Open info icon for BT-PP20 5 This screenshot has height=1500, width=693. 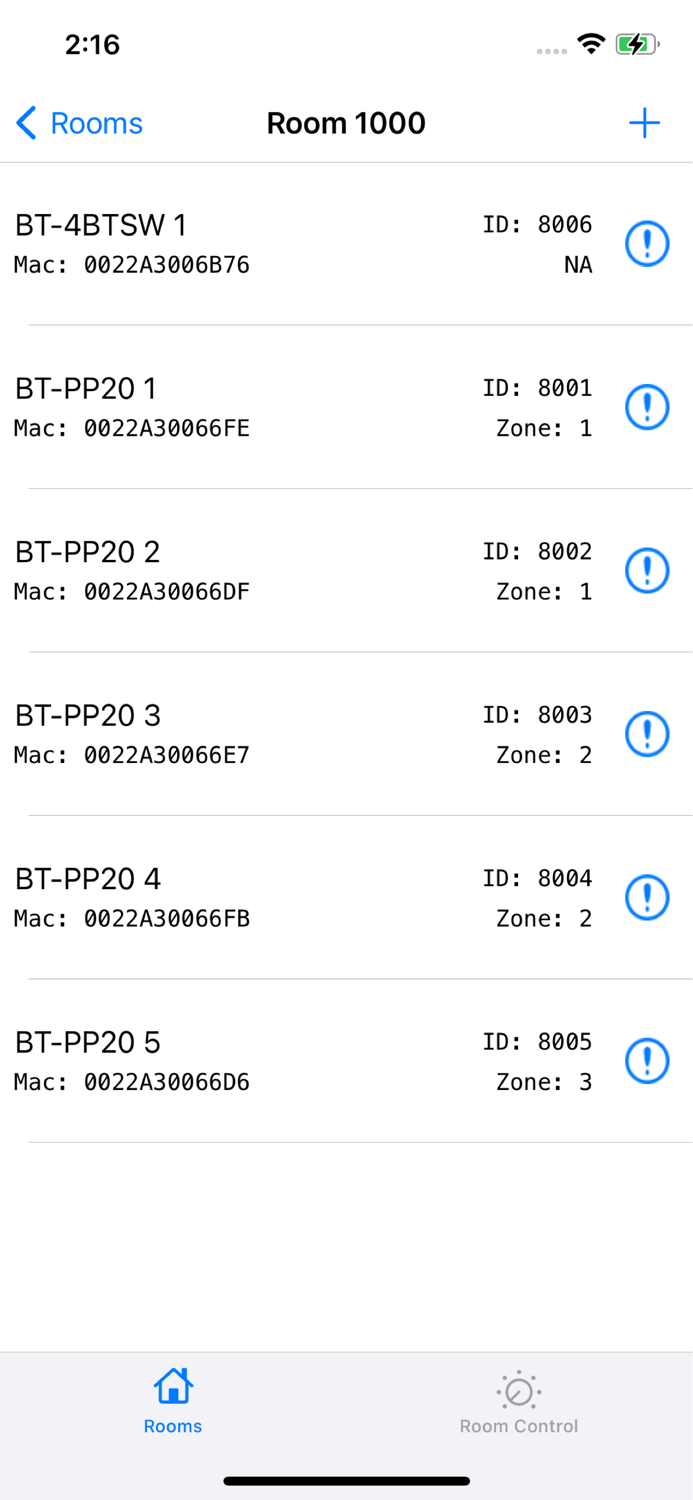coord(647,1061)
